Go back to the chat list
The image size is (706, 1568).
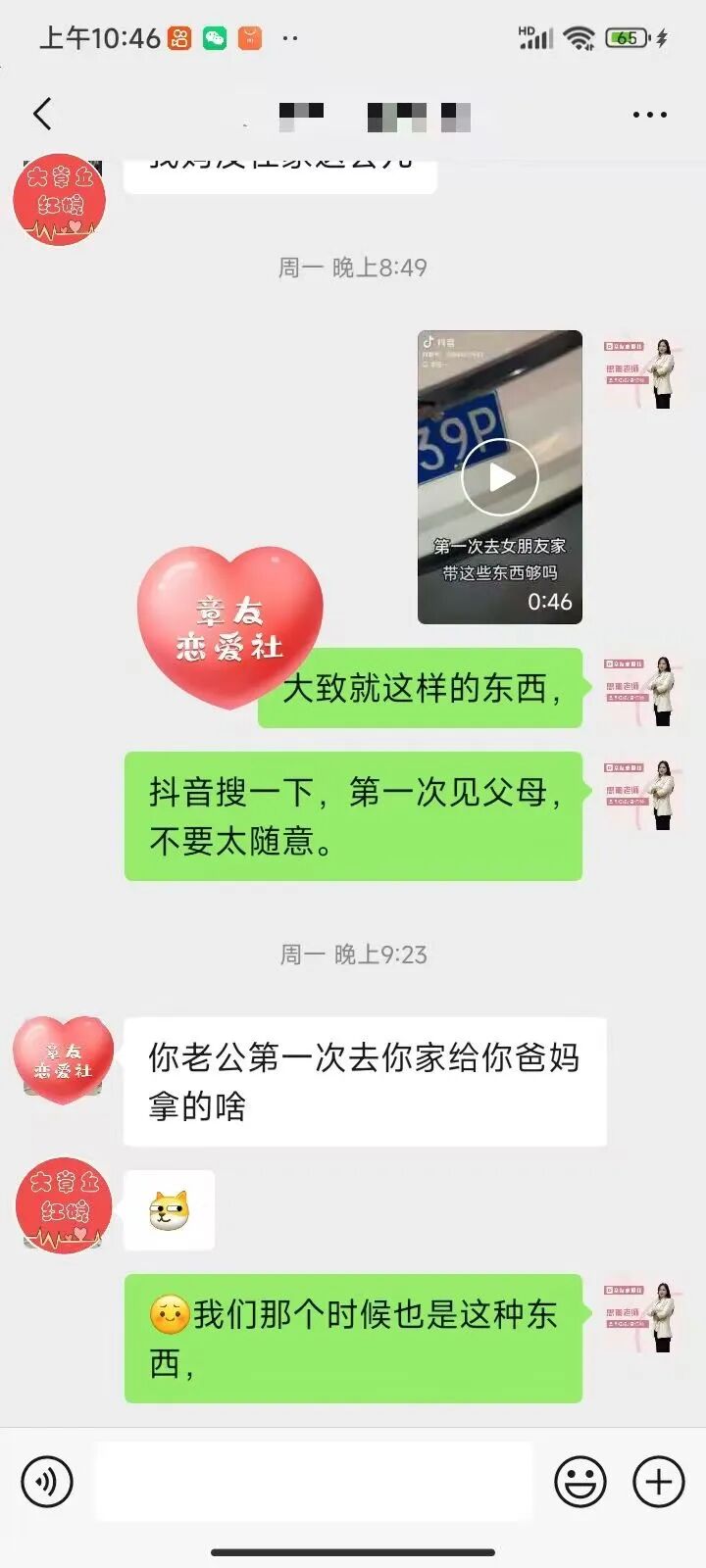(42, 115)
